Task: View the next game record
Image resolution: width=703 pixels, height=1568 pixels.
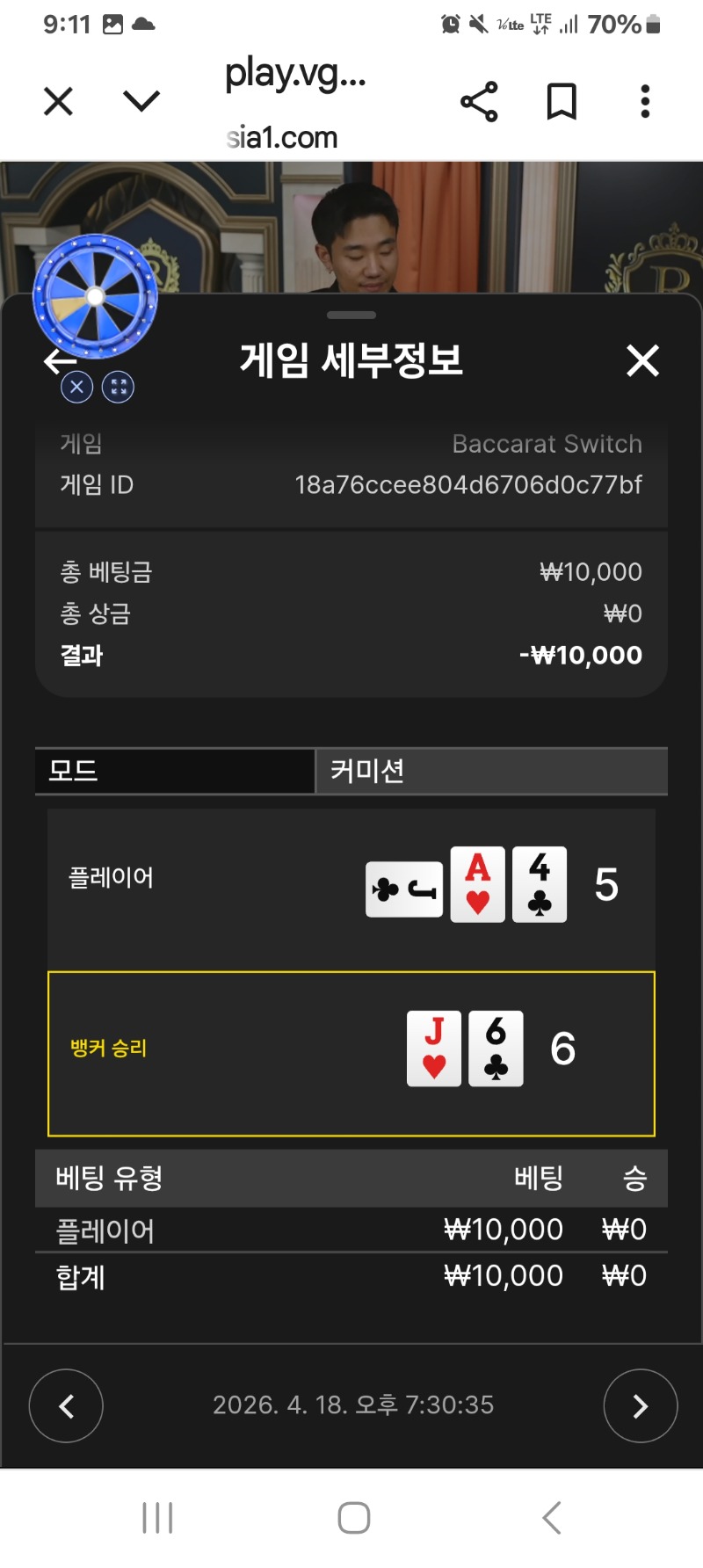Action: click(x=640, y=1405)
